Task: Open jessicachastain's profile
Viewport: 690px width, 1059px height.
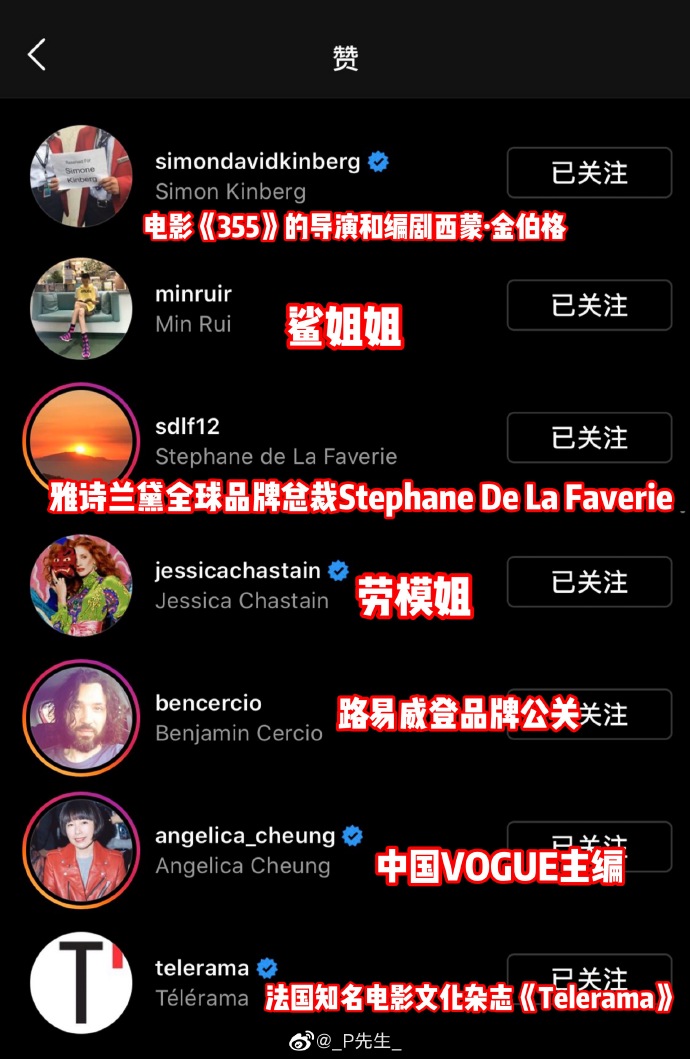Action: 237,571
